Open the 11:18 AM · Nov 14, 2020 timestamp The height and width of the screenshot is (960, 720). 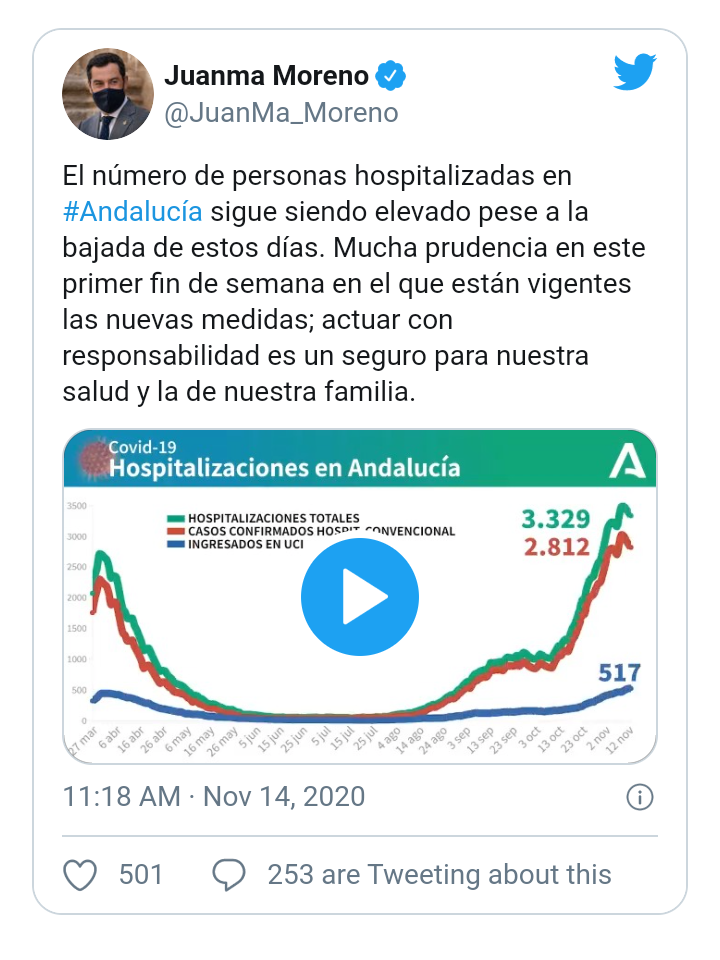pos(214,797)
